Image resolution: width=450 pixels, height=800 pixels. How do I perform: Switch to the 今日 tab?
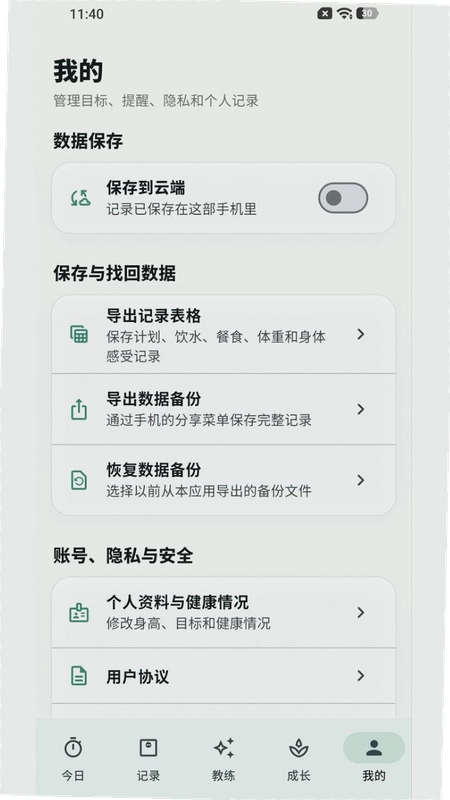[73, 759]
